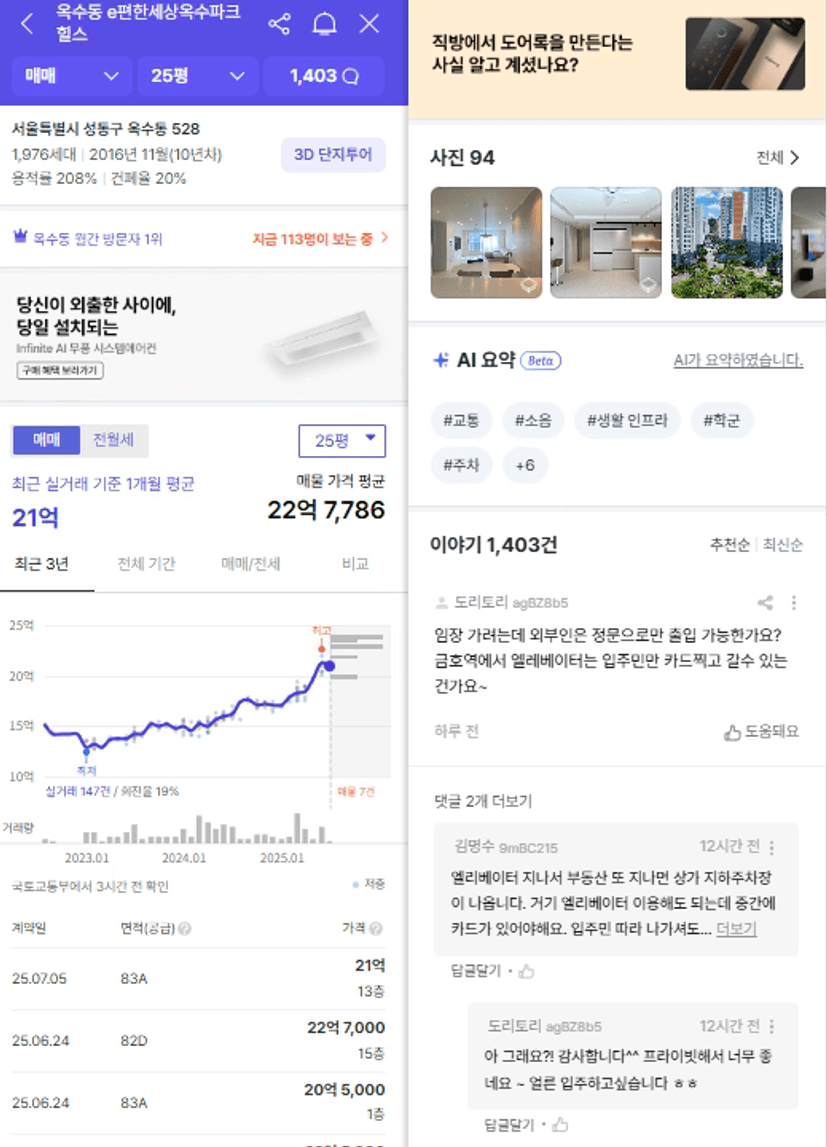Screen dimensions: 827x1147
Task: Expand 김명수's comment with 더보기
Action: (x=736, y=929)
